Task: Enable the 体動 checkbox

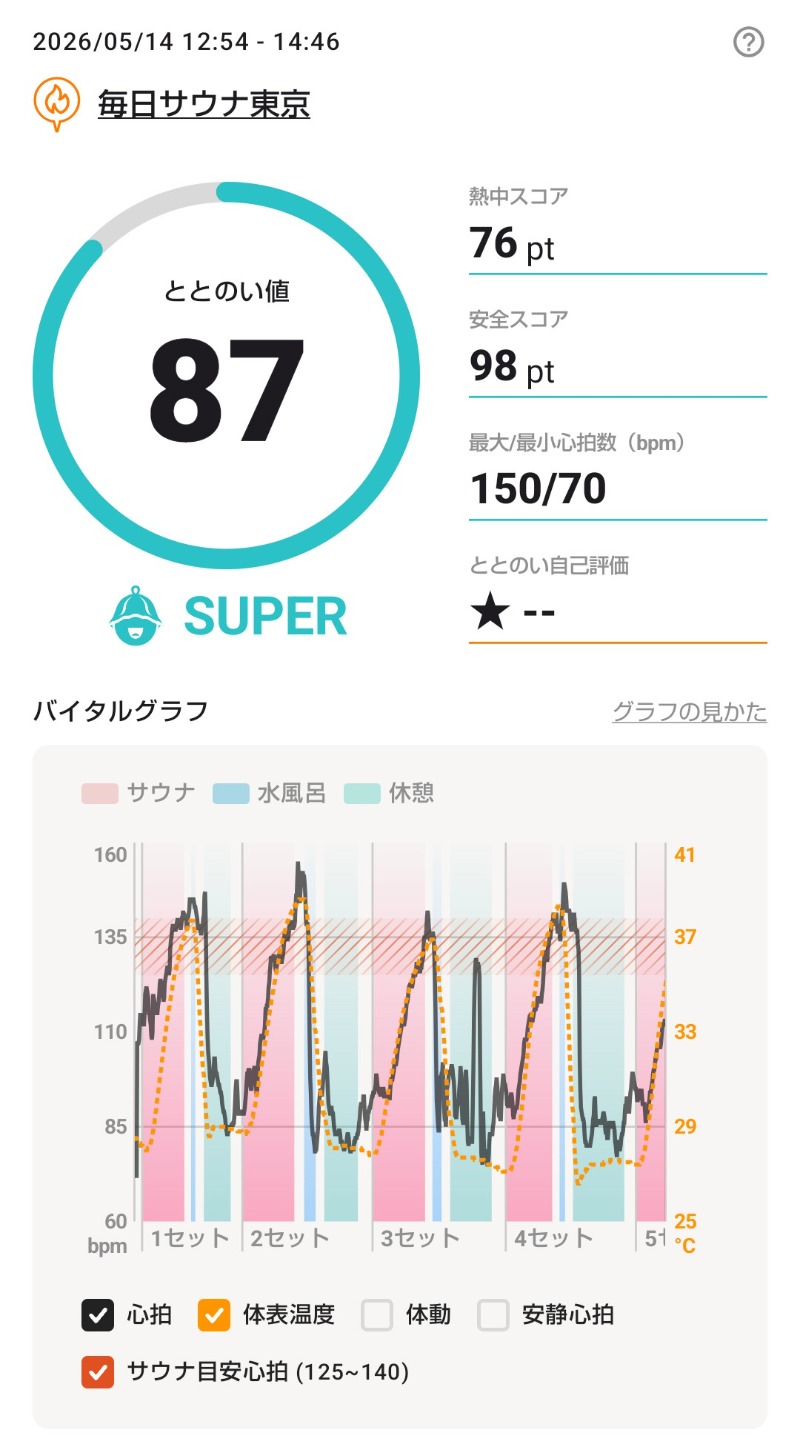Action: coord(377,1315)
